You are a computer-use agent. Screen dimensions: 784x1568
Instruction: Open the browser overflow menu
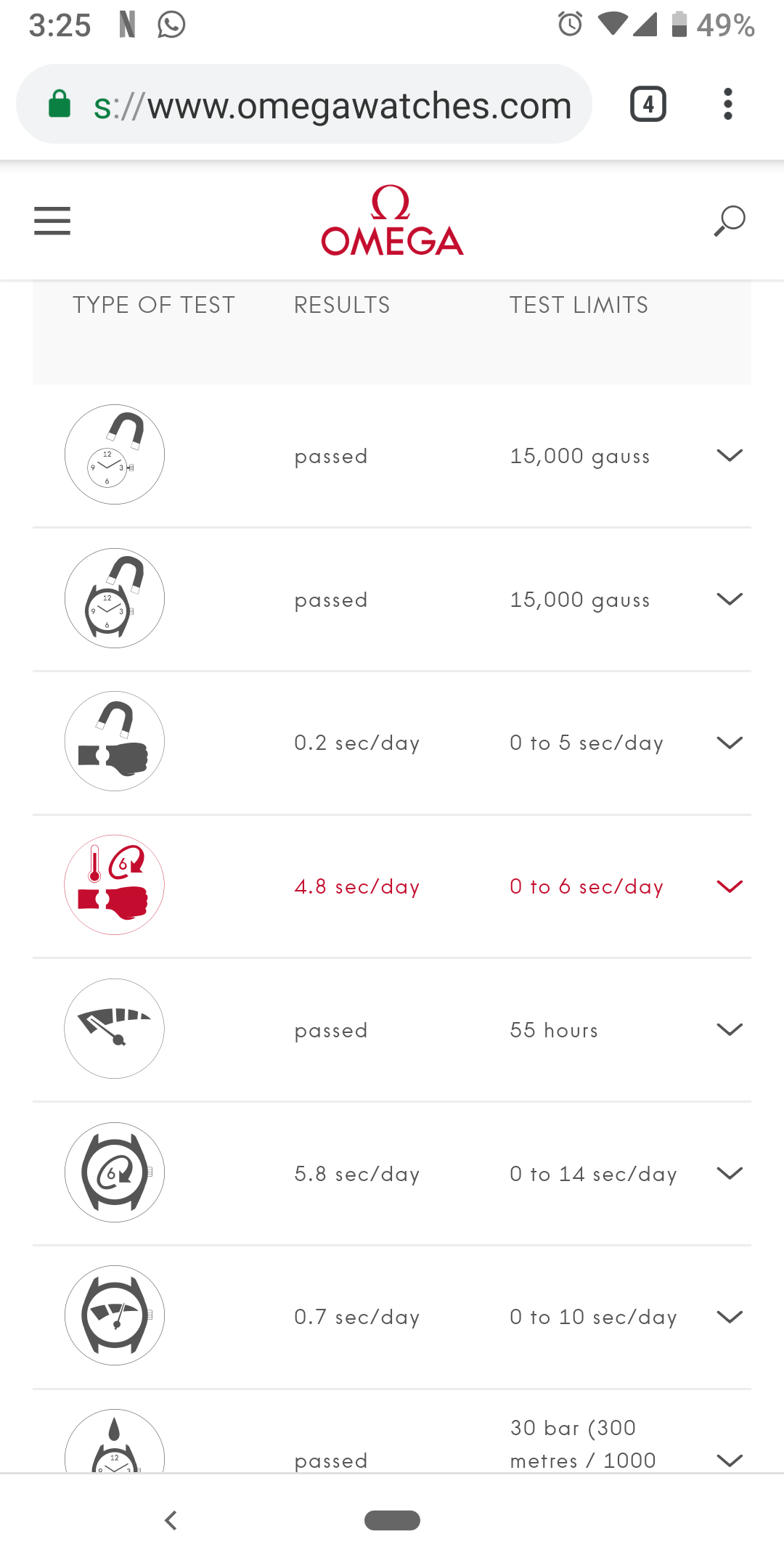[x=727, y=105]
